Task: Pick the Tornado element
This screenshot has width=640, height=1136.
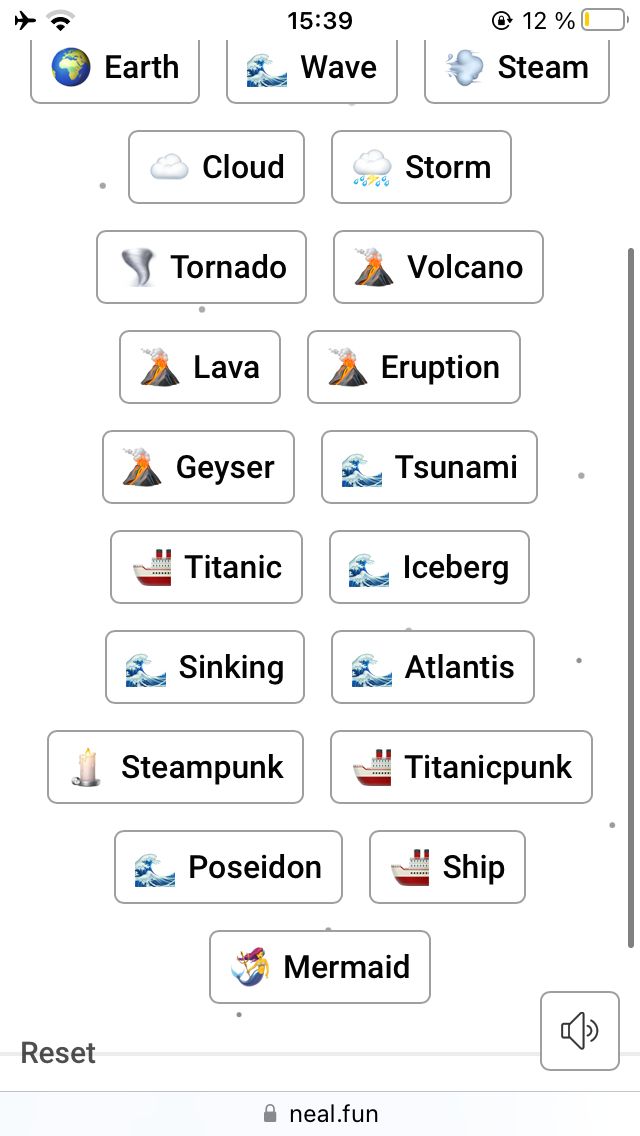Action: [x=201, y=267]
